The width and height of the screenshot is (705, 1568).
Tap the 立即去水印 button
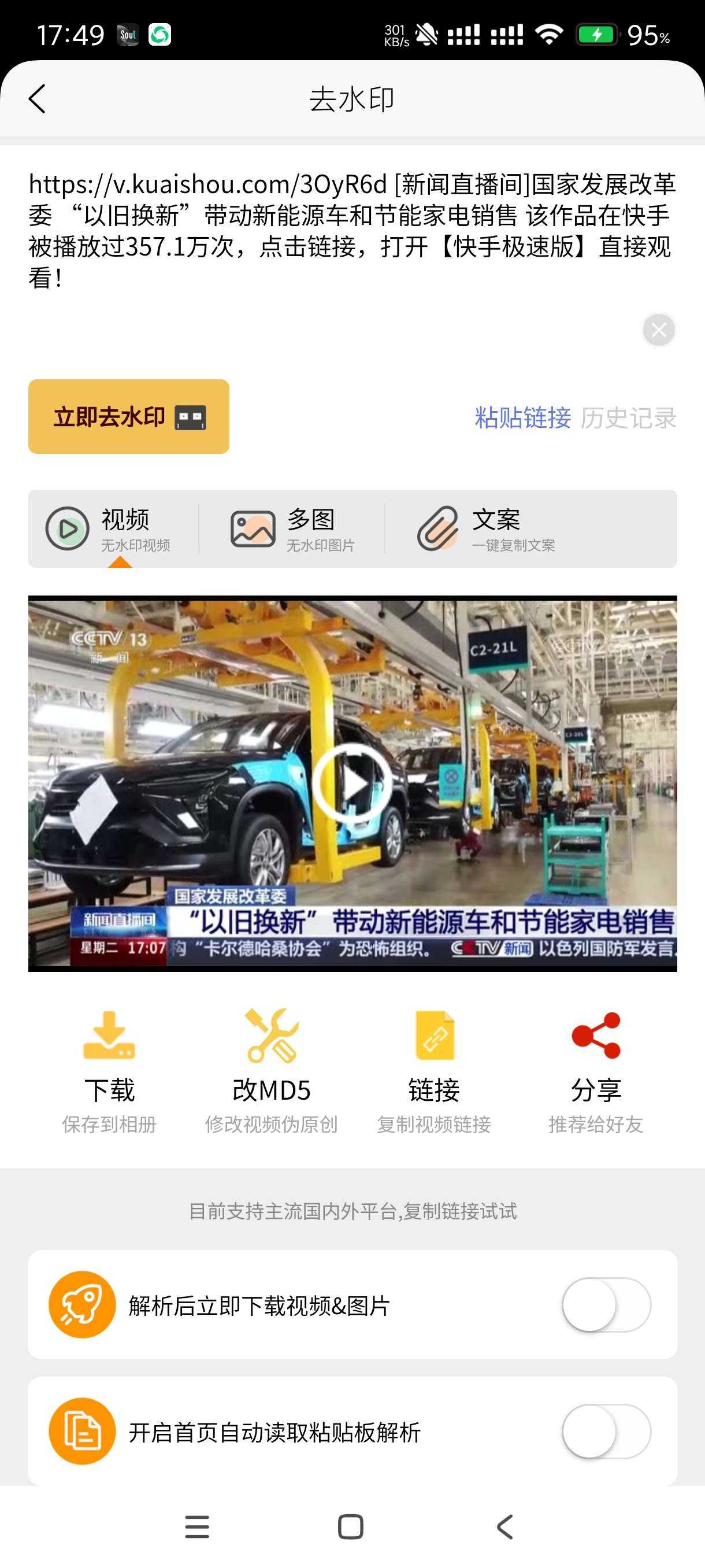128,416
